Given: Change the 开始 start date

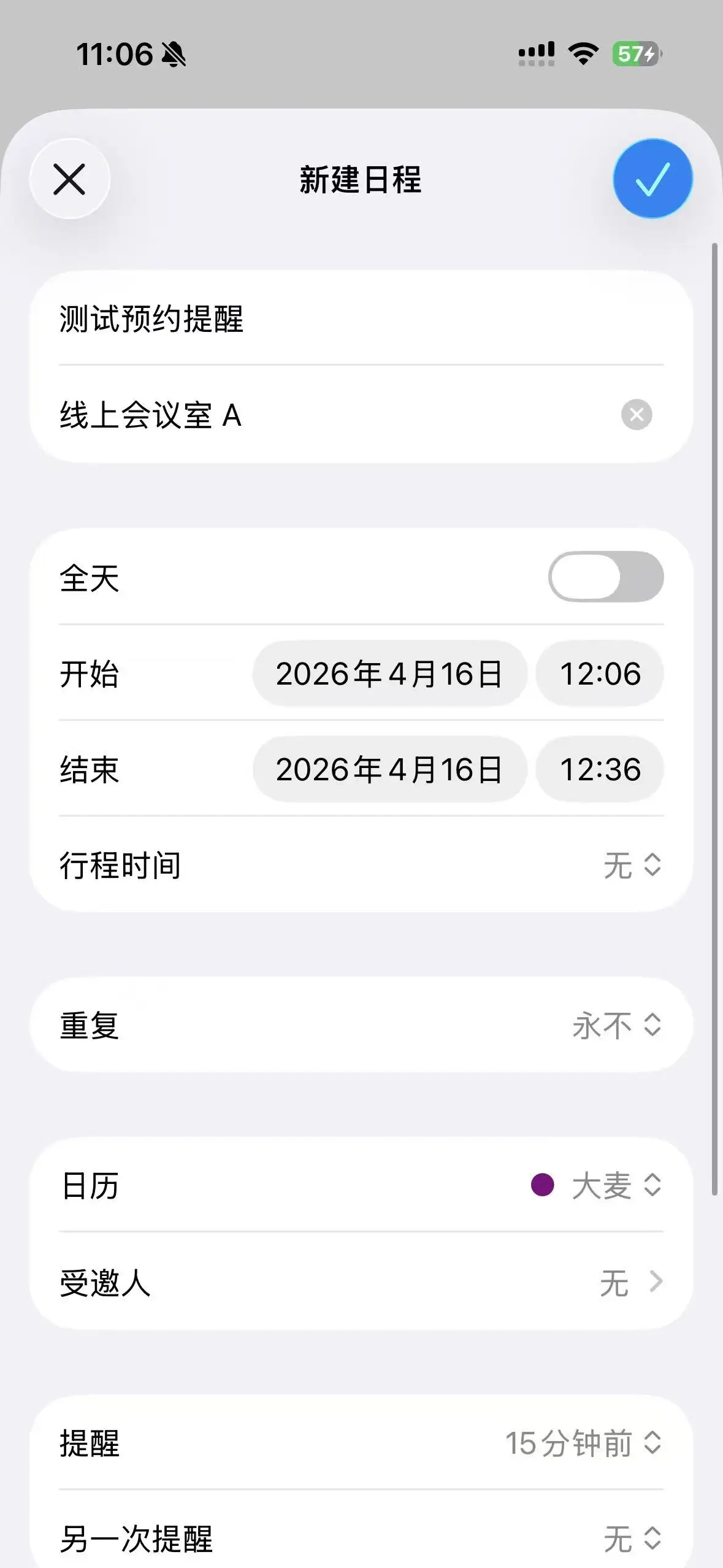Looking at the screenshot, I should pyautogui.click(x=389, y=674).
